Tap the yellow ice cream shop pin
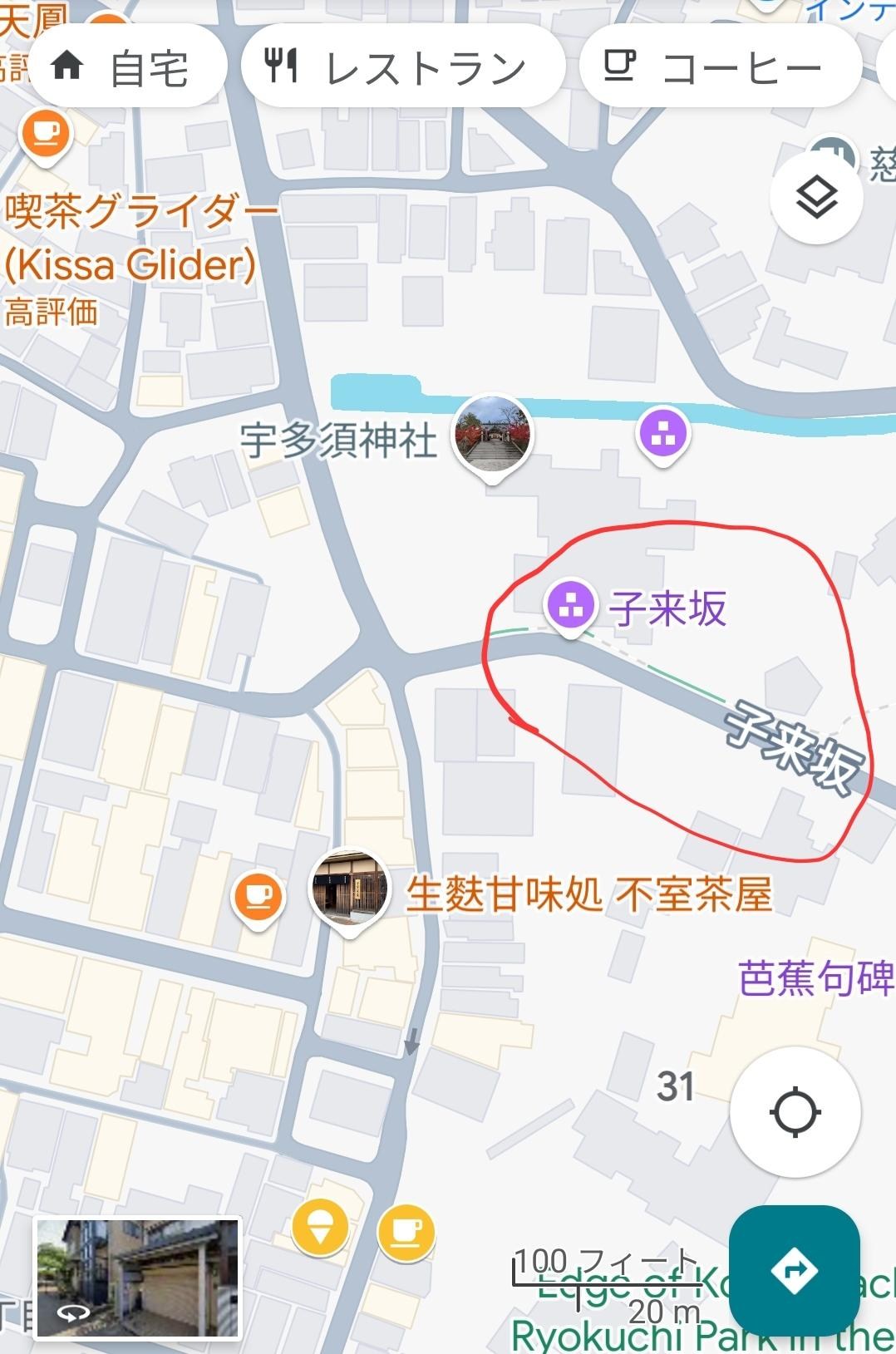 coord(320,1227)
